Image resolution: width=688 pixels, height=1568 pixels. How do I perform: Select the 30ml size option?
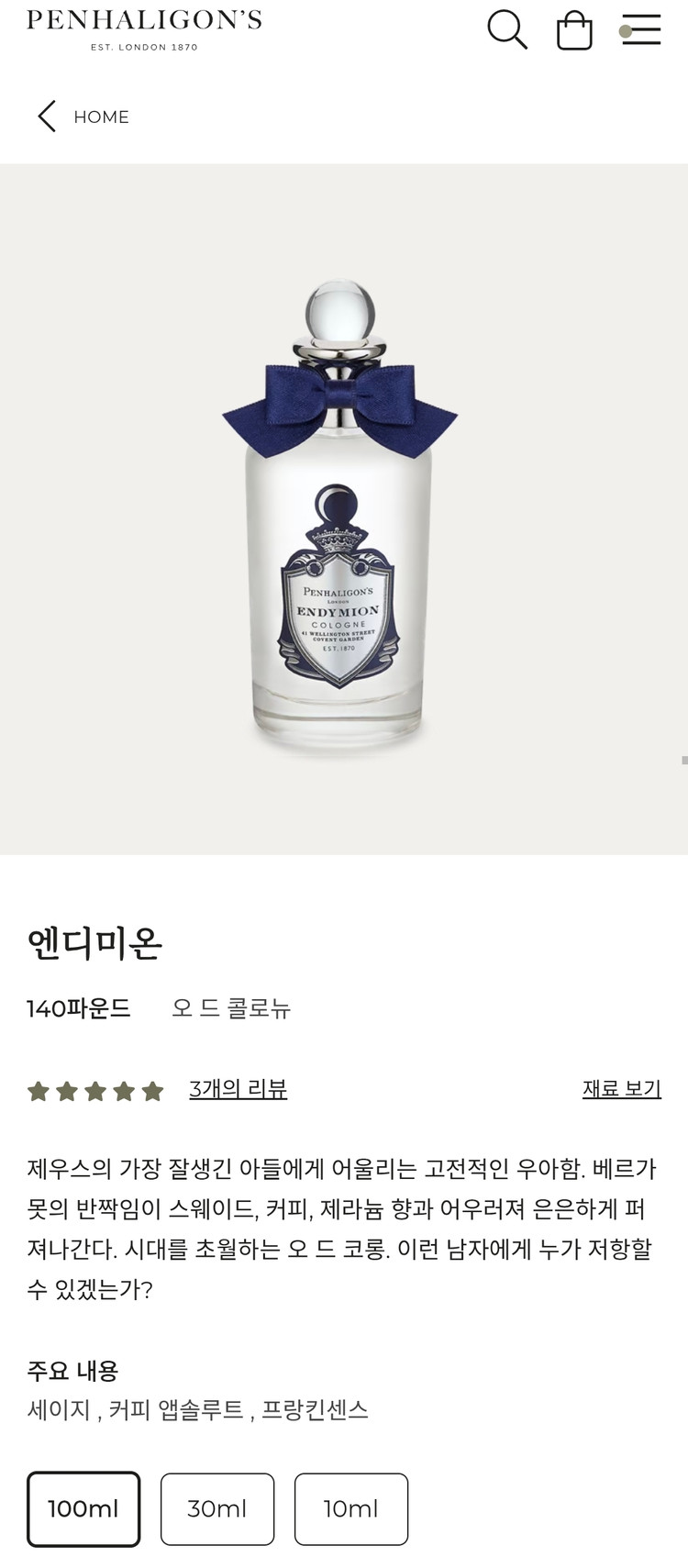(217, 1509)
